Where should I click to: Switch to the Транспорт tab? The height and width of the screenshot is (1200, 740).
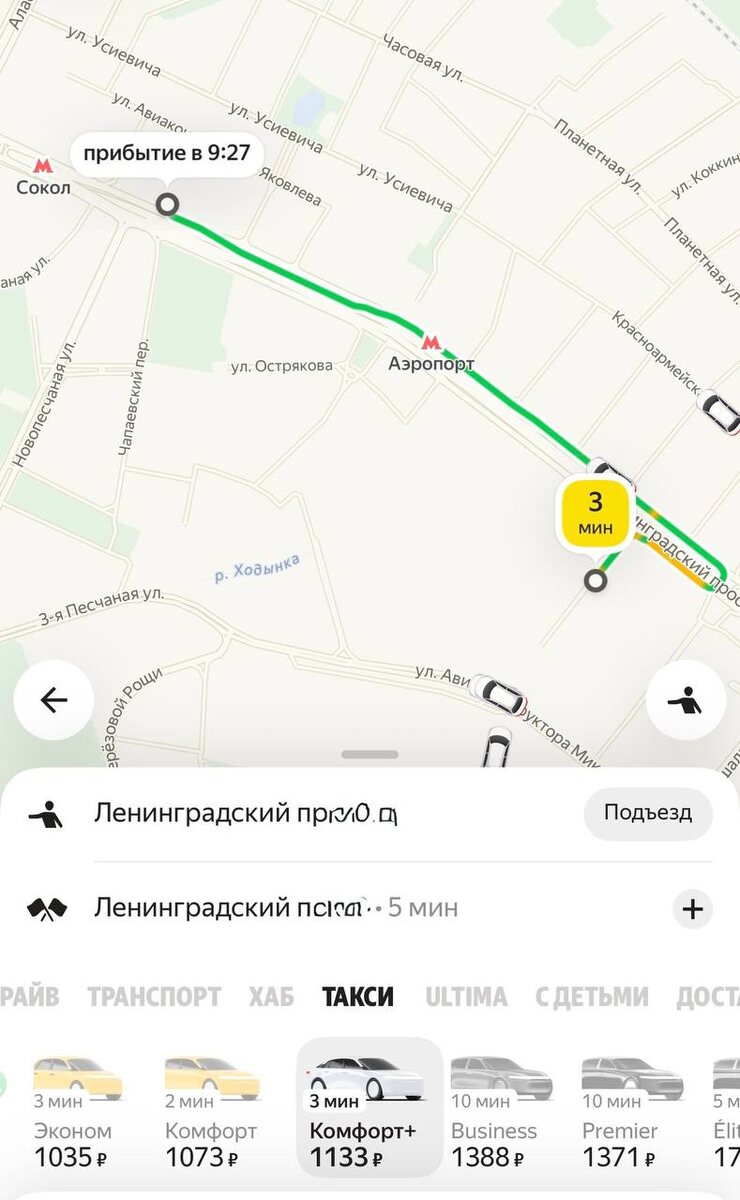click(x=154, y=997)
